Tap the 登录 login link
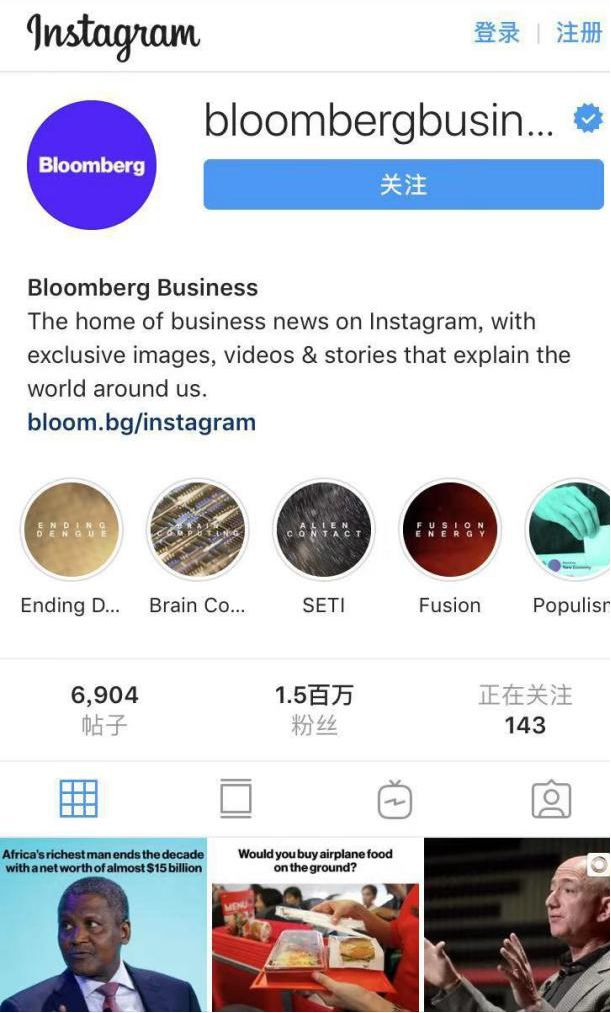The image size is (611, 1013). 497,33
